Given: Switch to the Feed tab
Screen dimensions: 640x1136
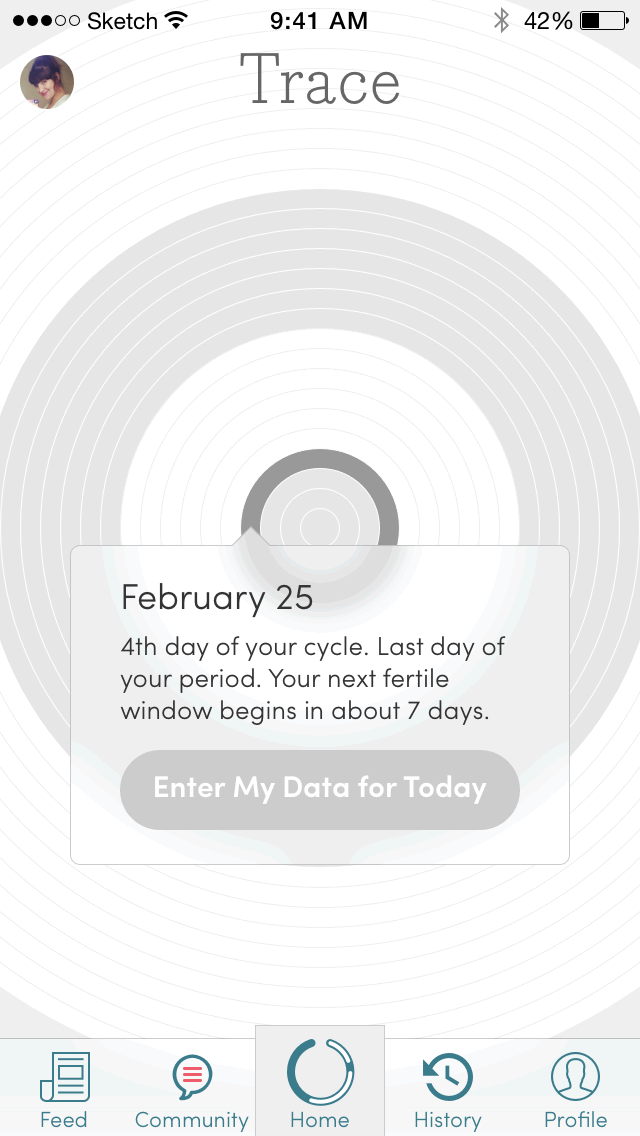Looking at the screenshot, I should click(x=64, y=1088).
